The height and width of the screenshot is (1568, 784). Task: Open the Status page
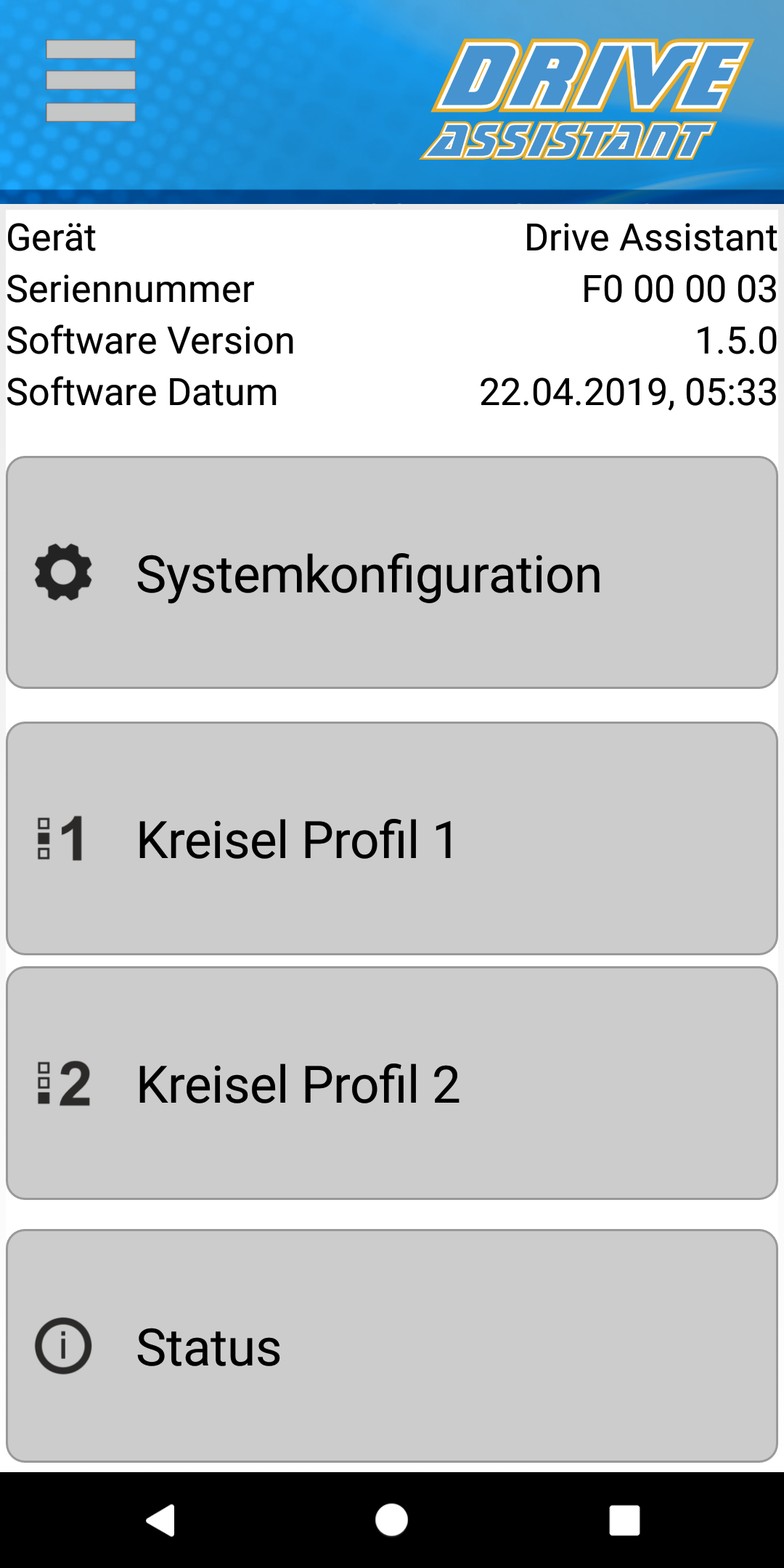click(392, 1346)
